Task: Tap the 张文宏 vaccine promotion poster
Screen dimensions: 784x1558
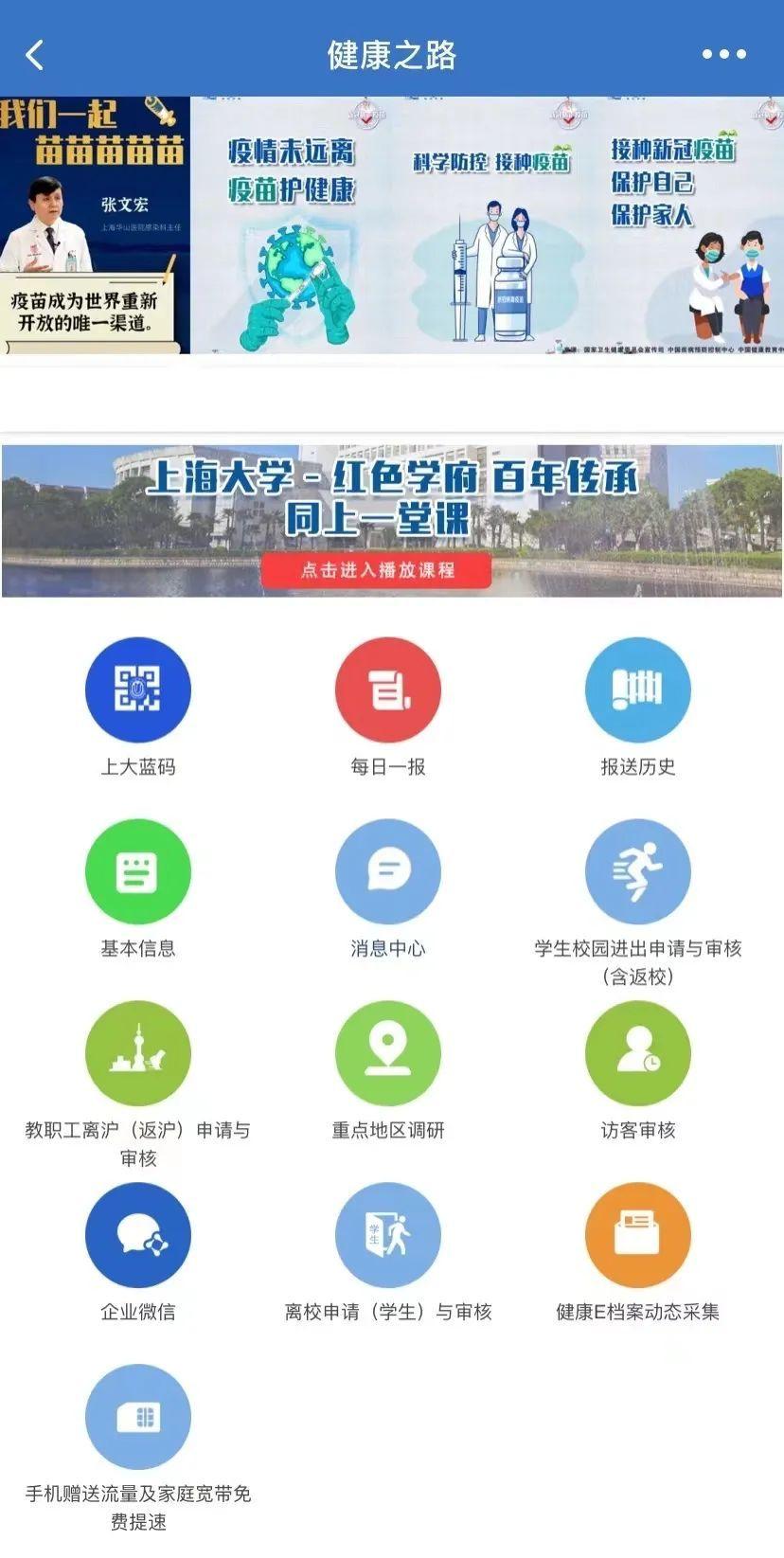Action: tap(90, 223)
